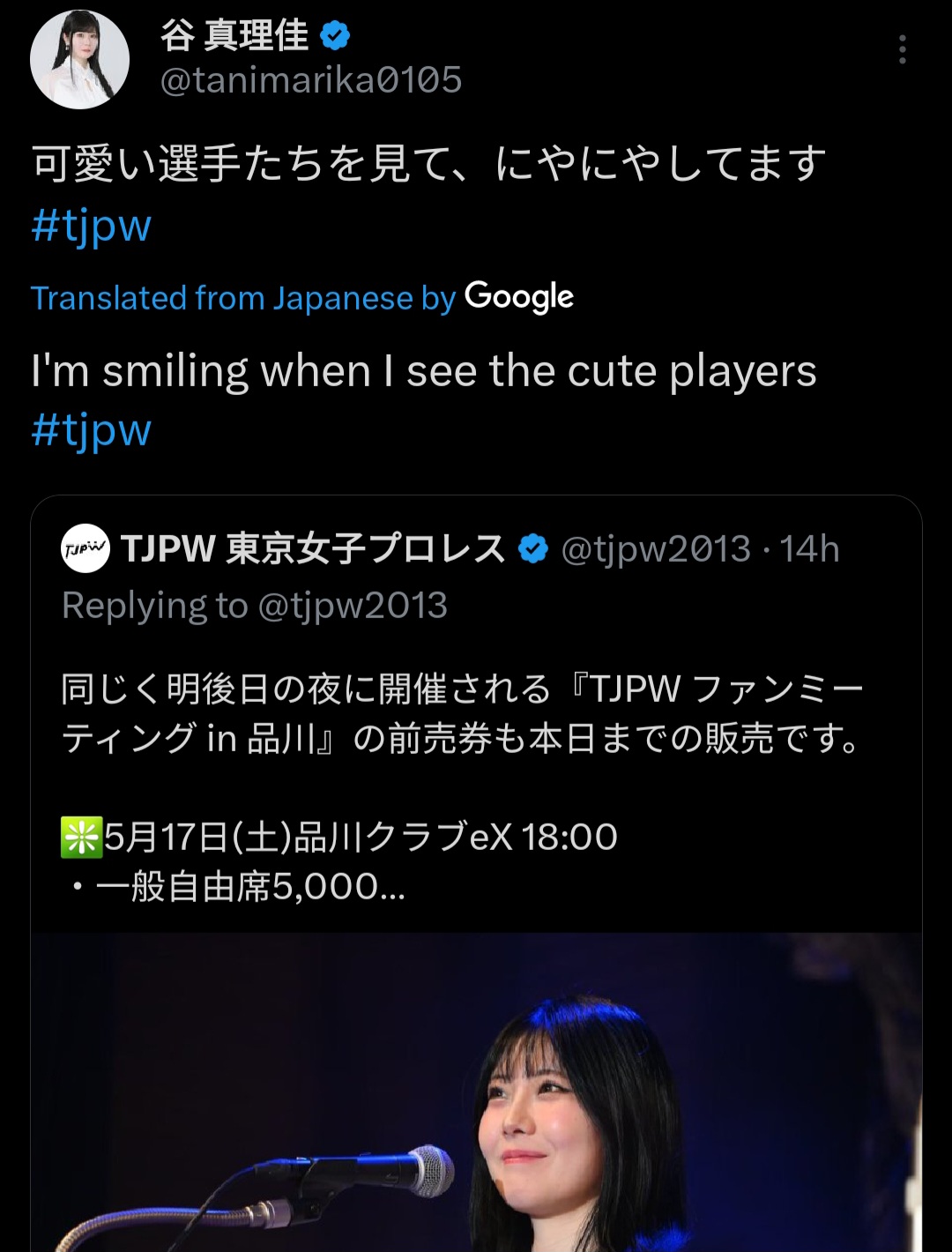Tap the Translated from Japanese by Google link
Viewport: 952px width, 1252px height.
coord(302,298)
